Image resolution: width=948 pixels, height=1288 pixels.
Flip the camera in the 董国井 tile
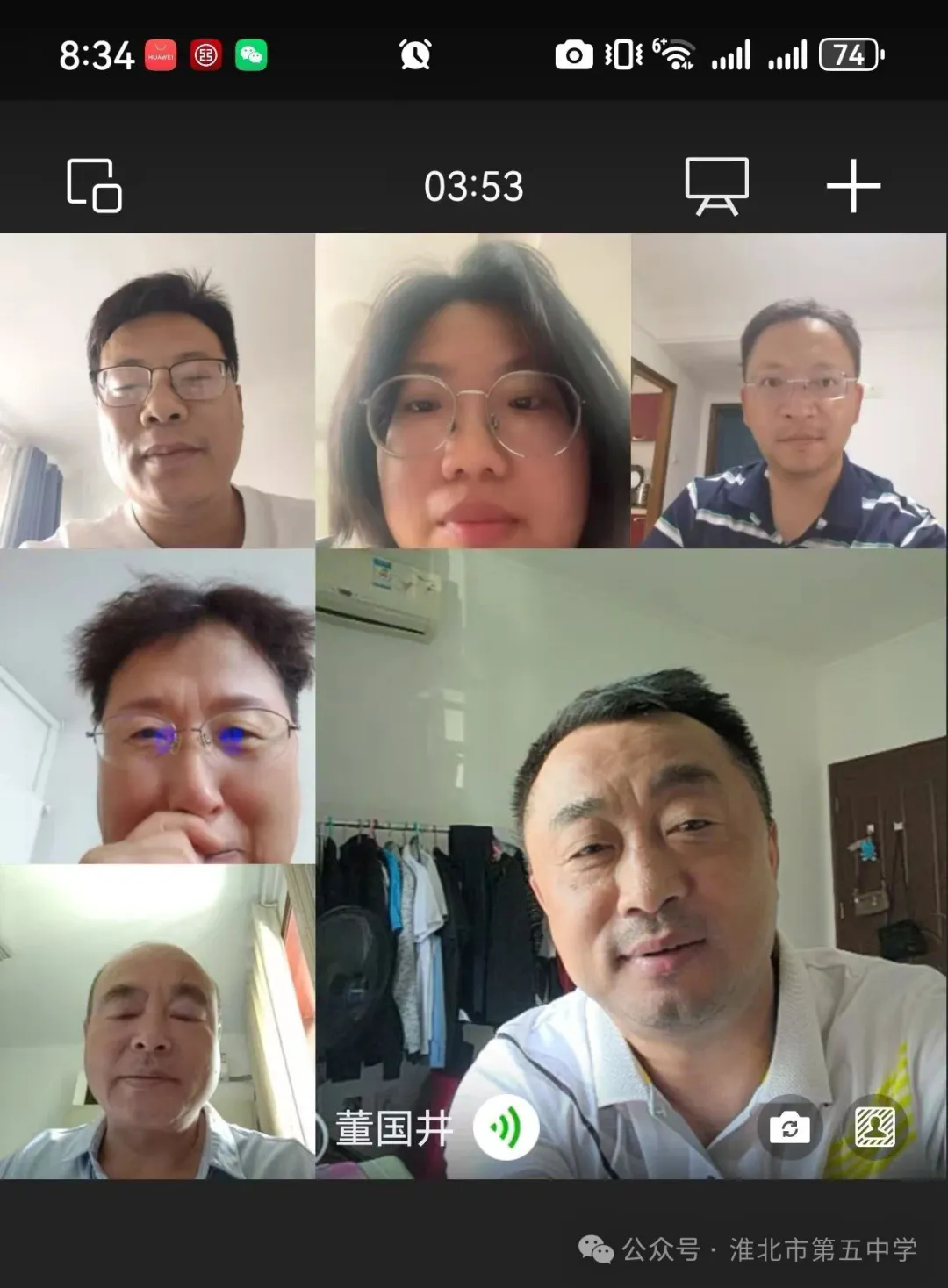coord(789,1127)
